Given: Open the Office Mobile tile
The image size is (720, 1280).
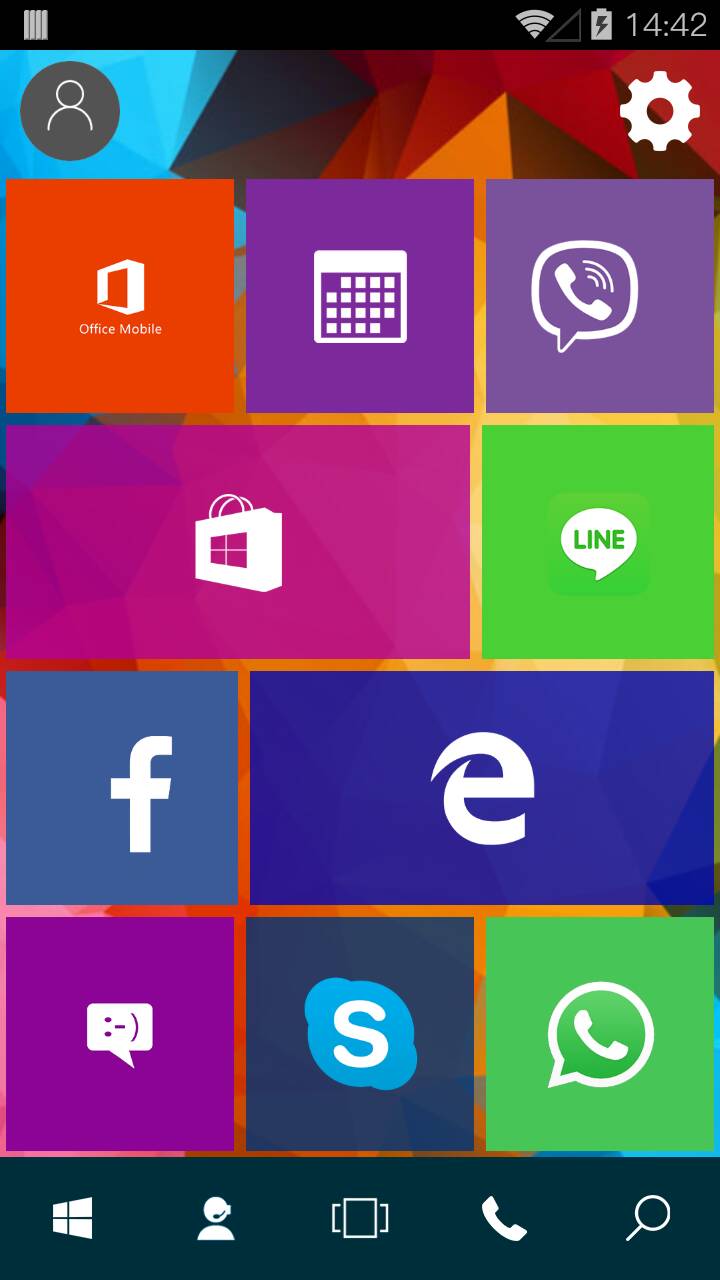Looking at the screenshot, I should click(x=119, y=295).
